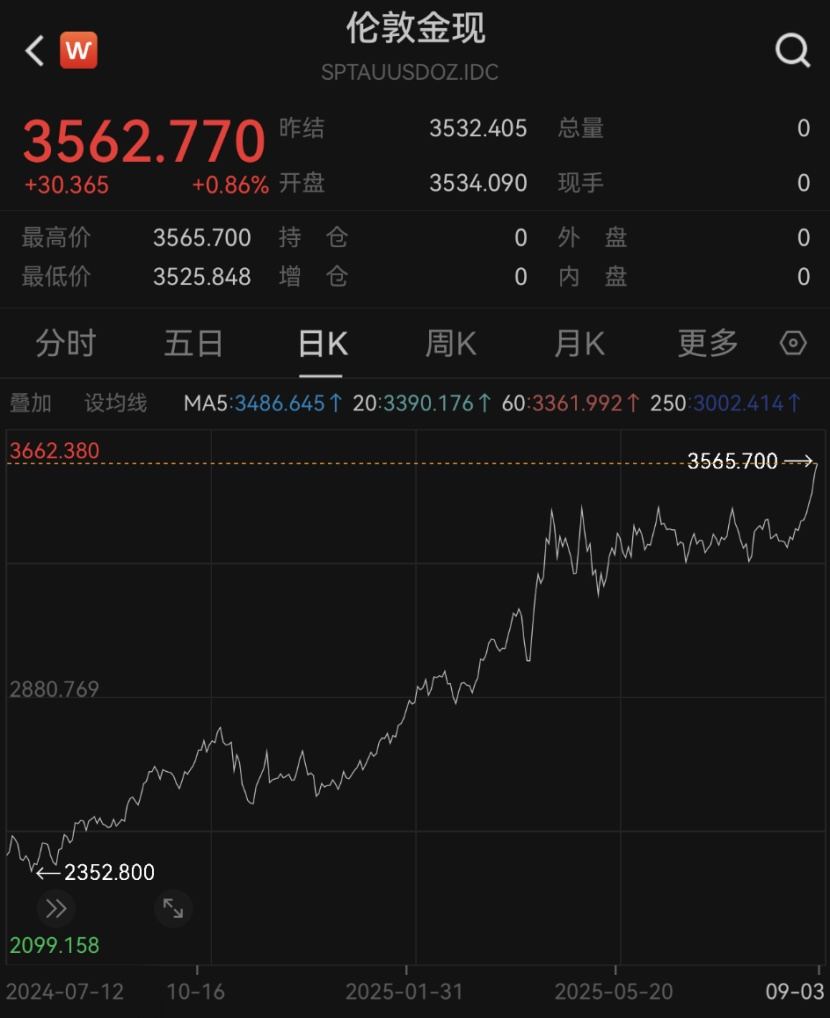Expand the chart to fullscreen

(x=173, y=908)
